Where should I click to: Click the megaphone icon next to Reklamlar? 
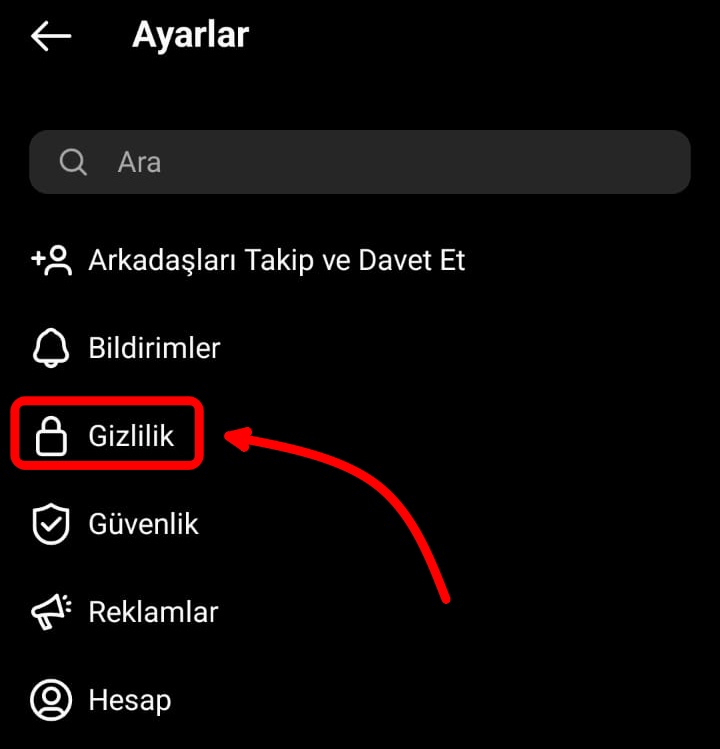50,611
